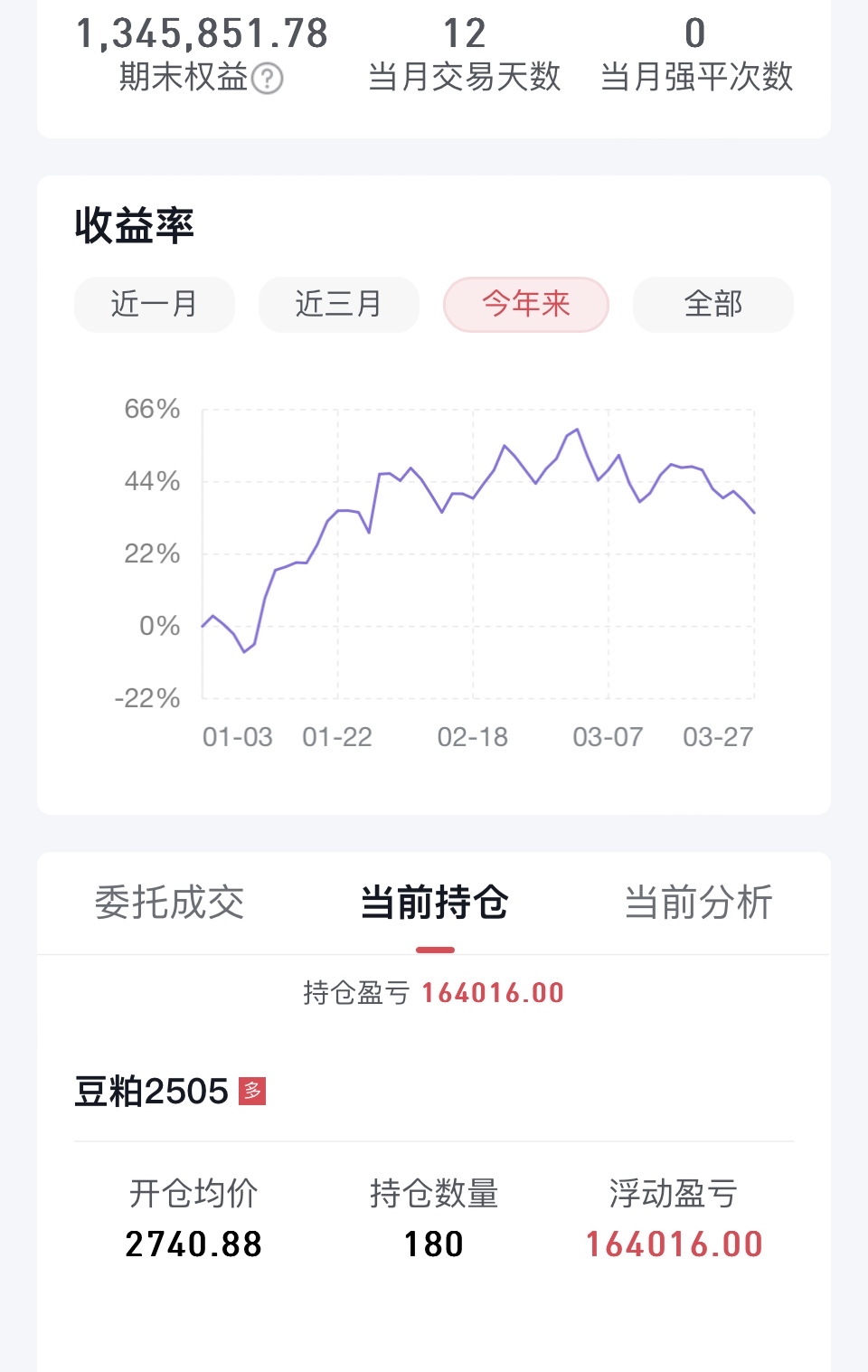Viewport: 868px width, 1372px height.
Task: Choose the 今年来 time range chip
Action: point(526,304)
